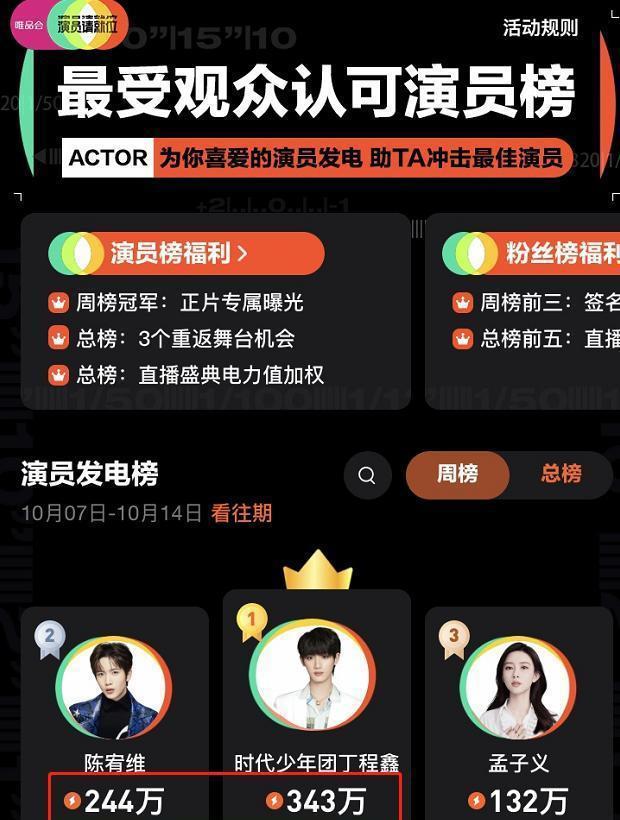Open 孟子义's ranking card
The width and height of the screenshot is (620, 820).
[x=518, y=700]
